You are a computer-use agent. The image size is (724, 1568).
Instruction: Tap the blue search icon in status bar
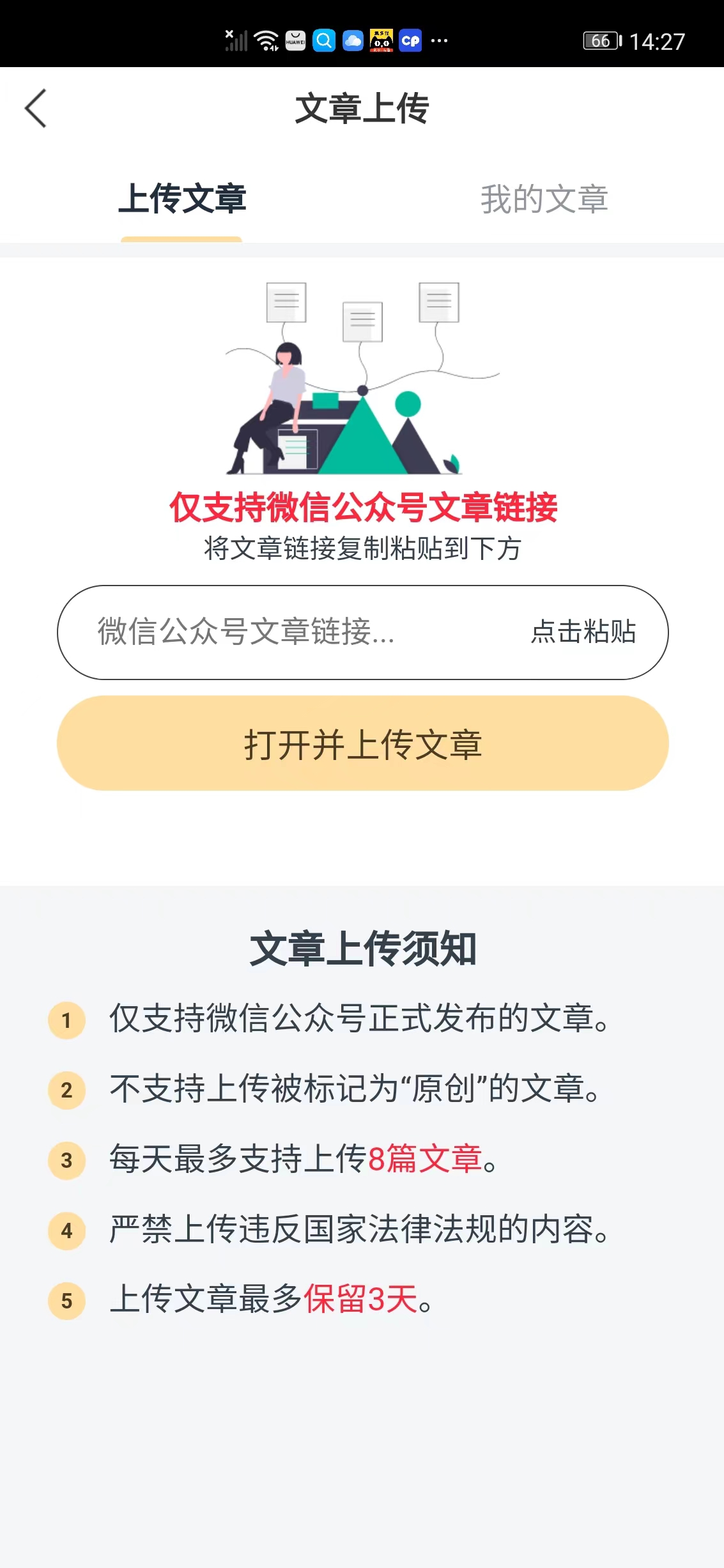point(323,40)
